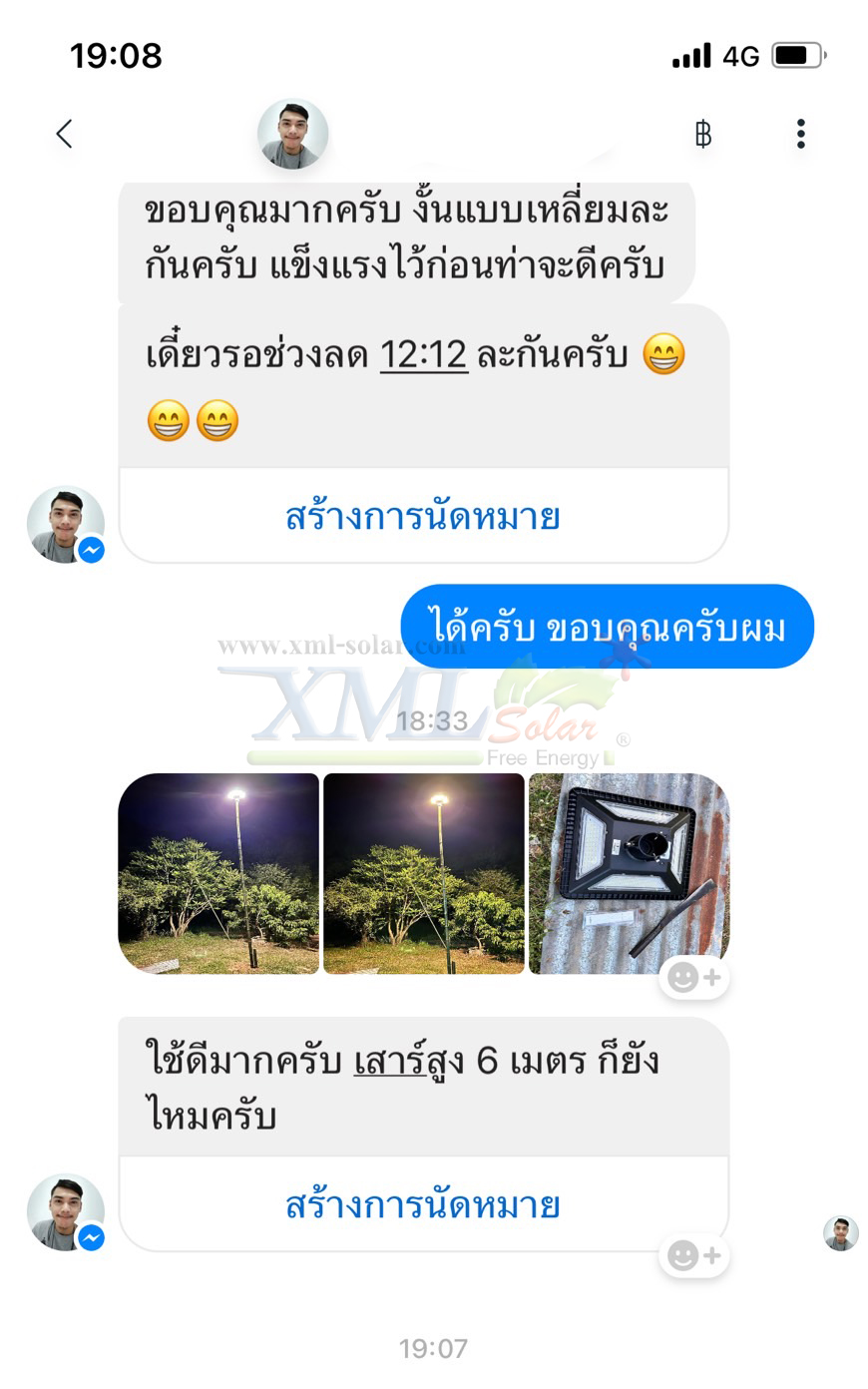Open the solar panel lamp photo

click(629, 874)
